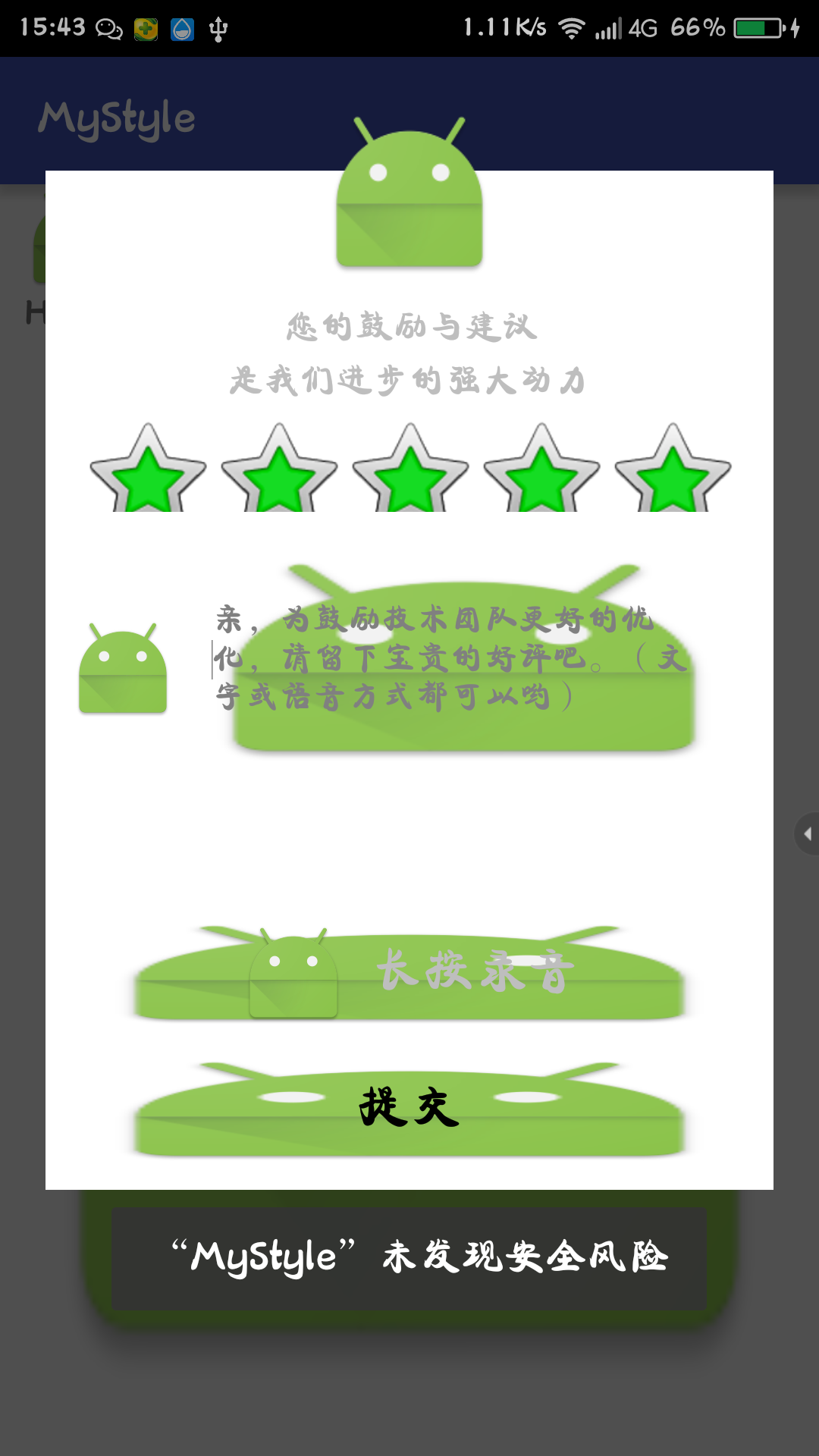
Task: Rate one star with the first star
Action: (x=148, y=470)
